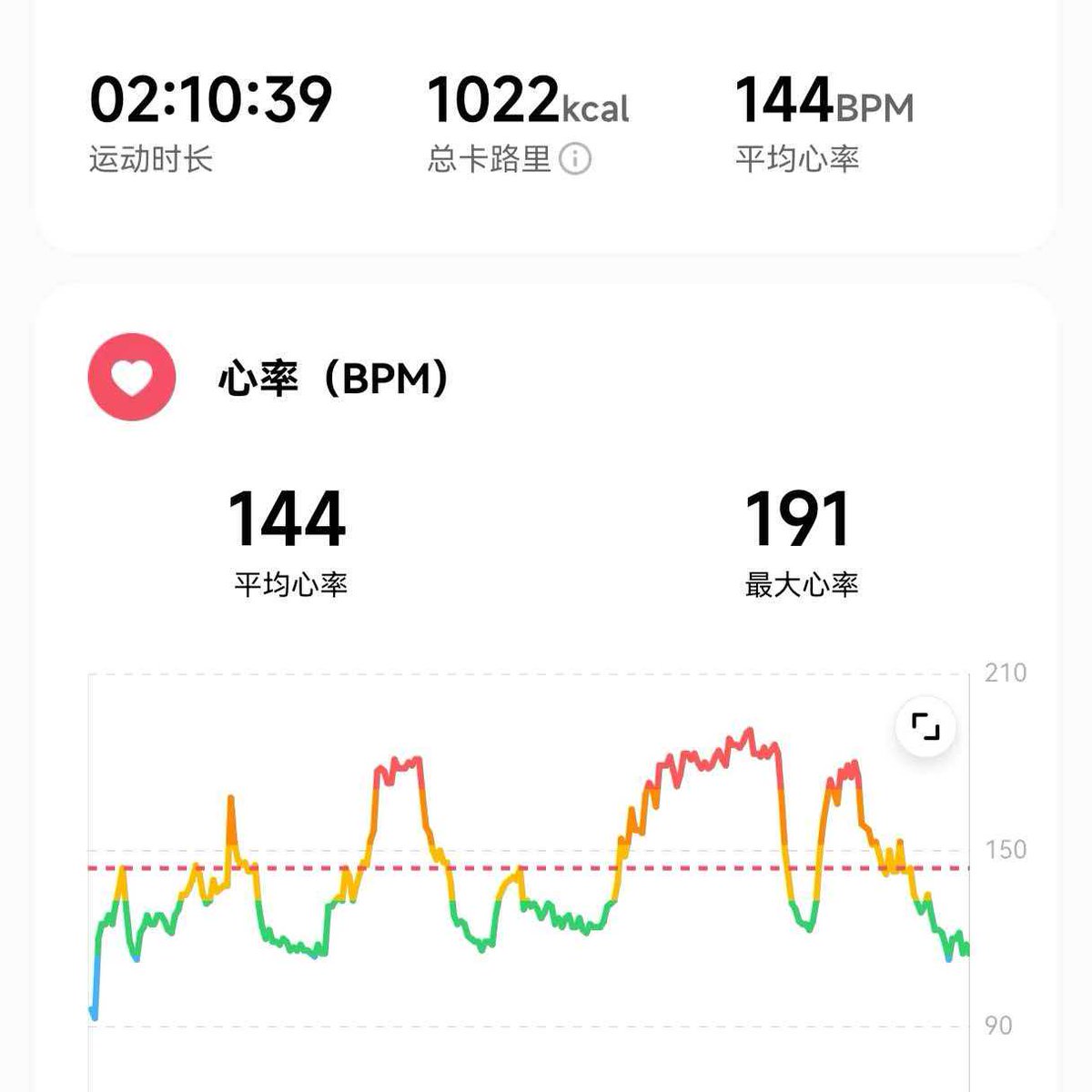Open the total calories info icon
Viewport: 1092px width, 1092px height.
574,160
